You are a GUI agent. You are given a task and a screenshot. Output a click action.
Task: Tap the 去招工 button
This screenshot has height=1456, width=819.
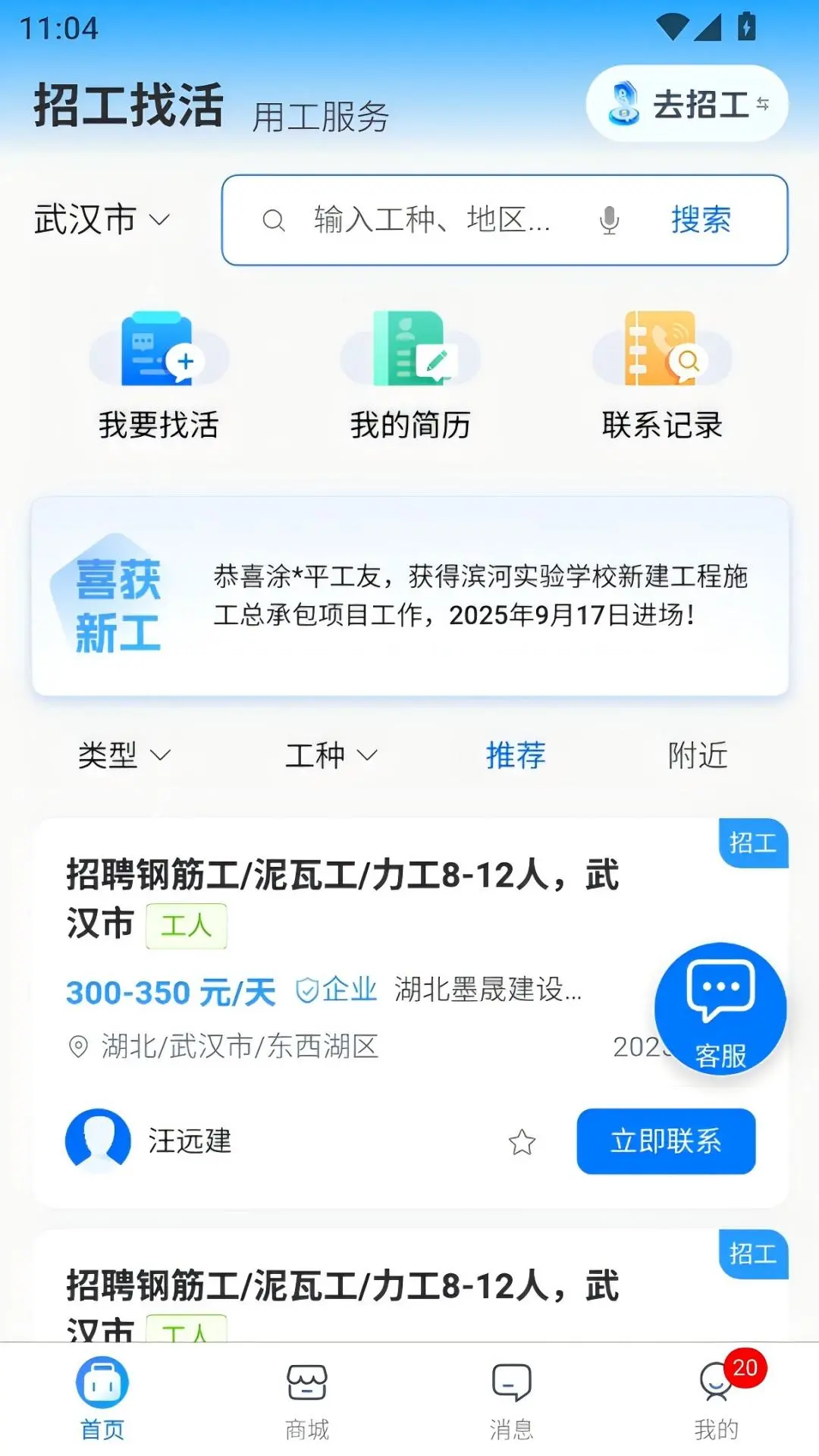coord(686,104)
